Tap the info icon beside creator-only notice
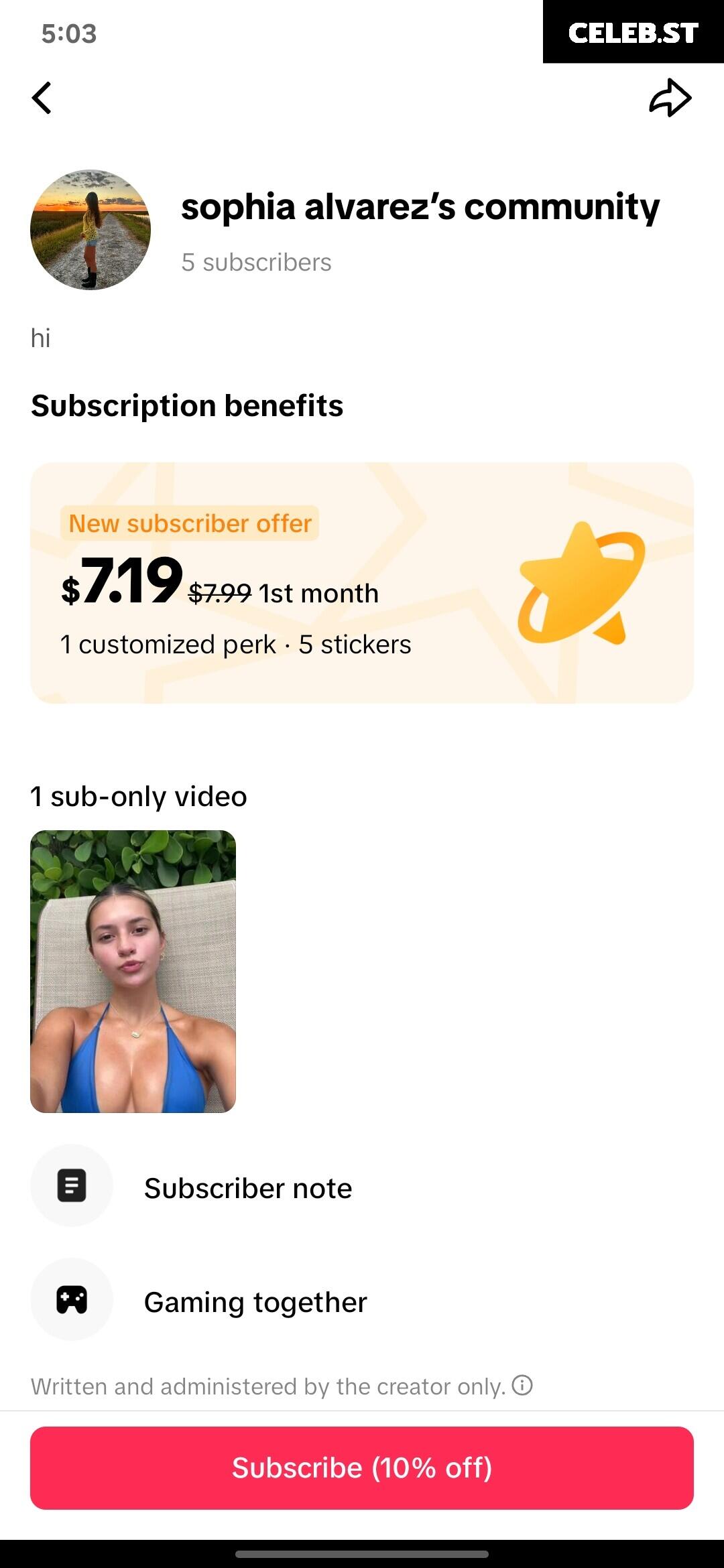Viewport: 724px width, 1568px height. pos(522,1384)
